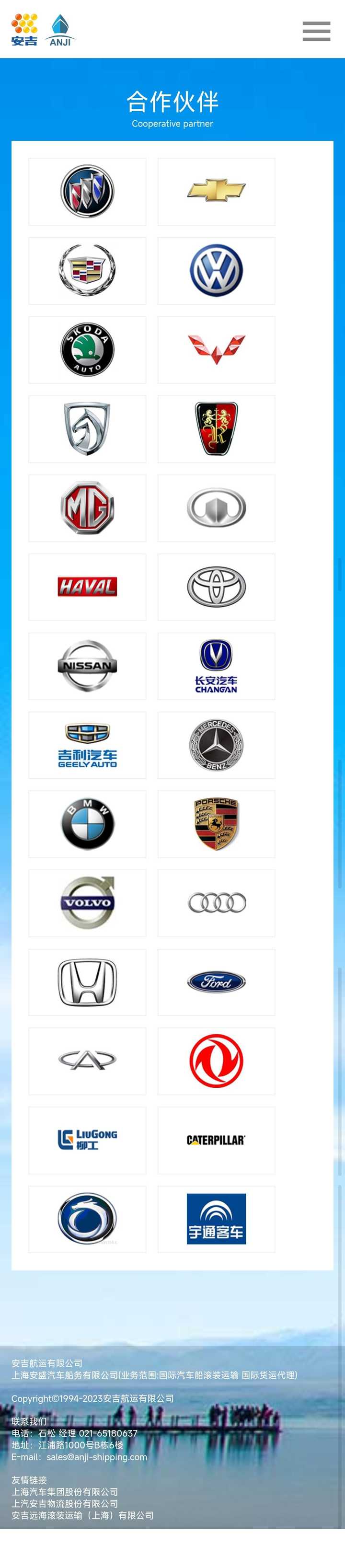
Task: Open the Volvo partner tile
Action: tap(87, 903)
